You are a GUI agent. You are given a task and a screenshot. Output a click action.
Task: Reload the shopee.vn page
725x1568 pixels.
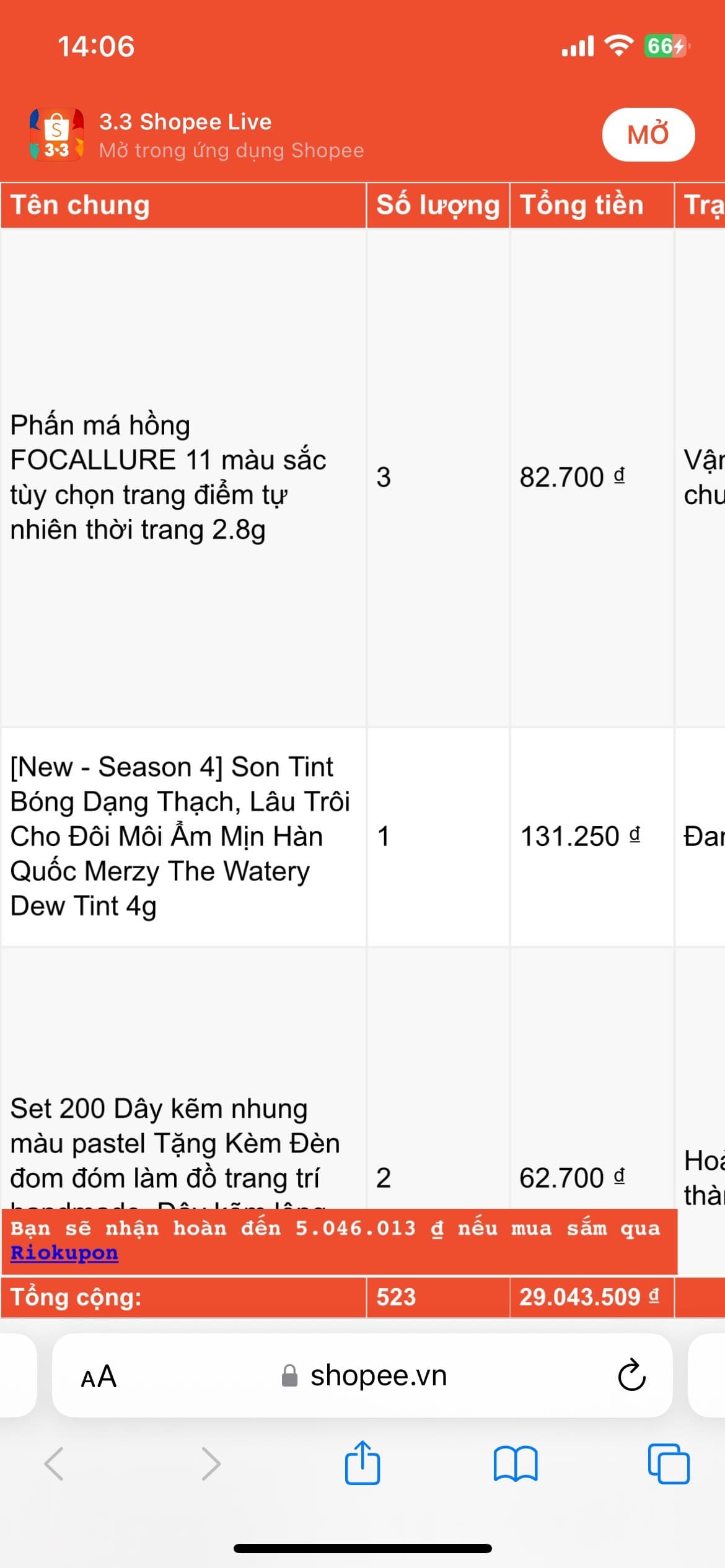(x=631, y=1375)
